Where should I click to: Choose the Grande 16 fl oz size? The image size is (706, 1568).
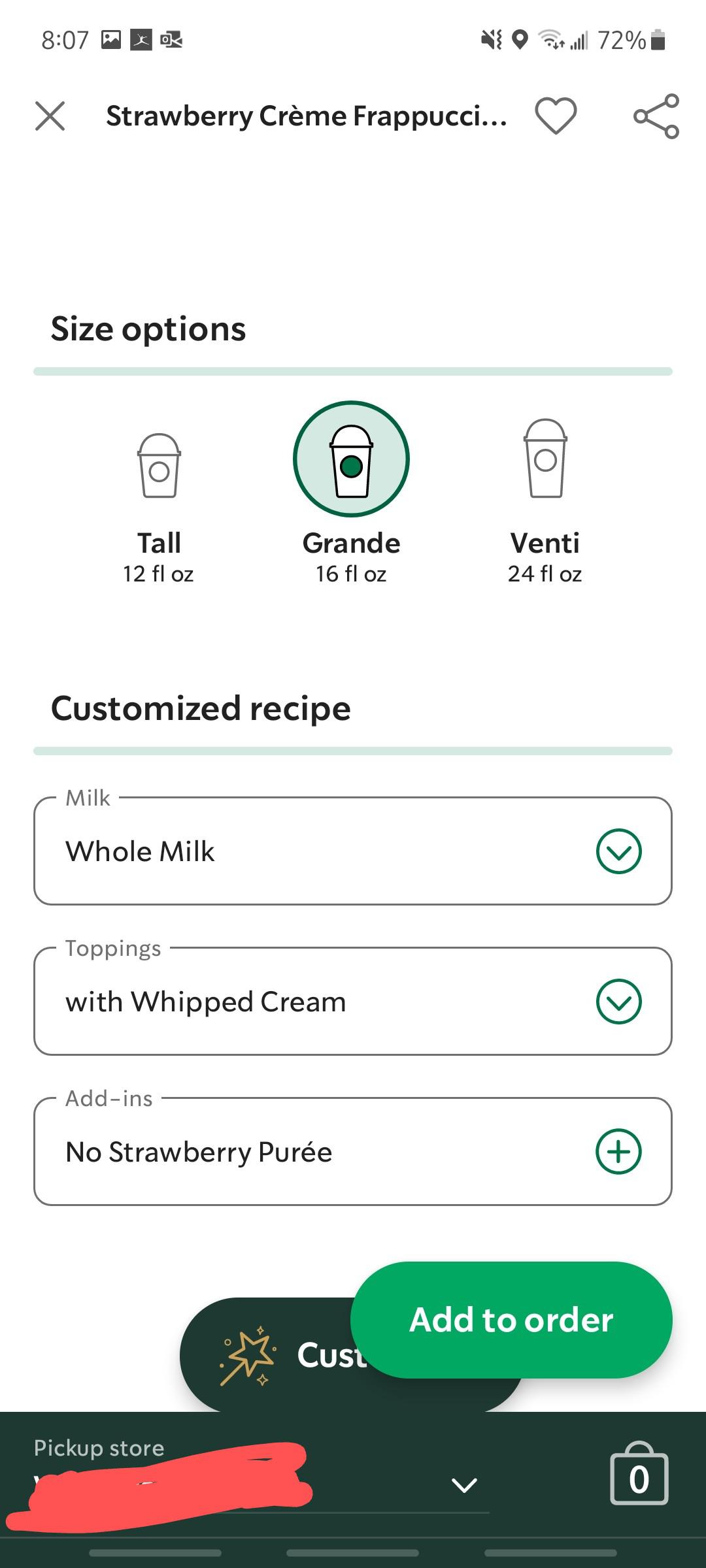click(x=351, y=459)
